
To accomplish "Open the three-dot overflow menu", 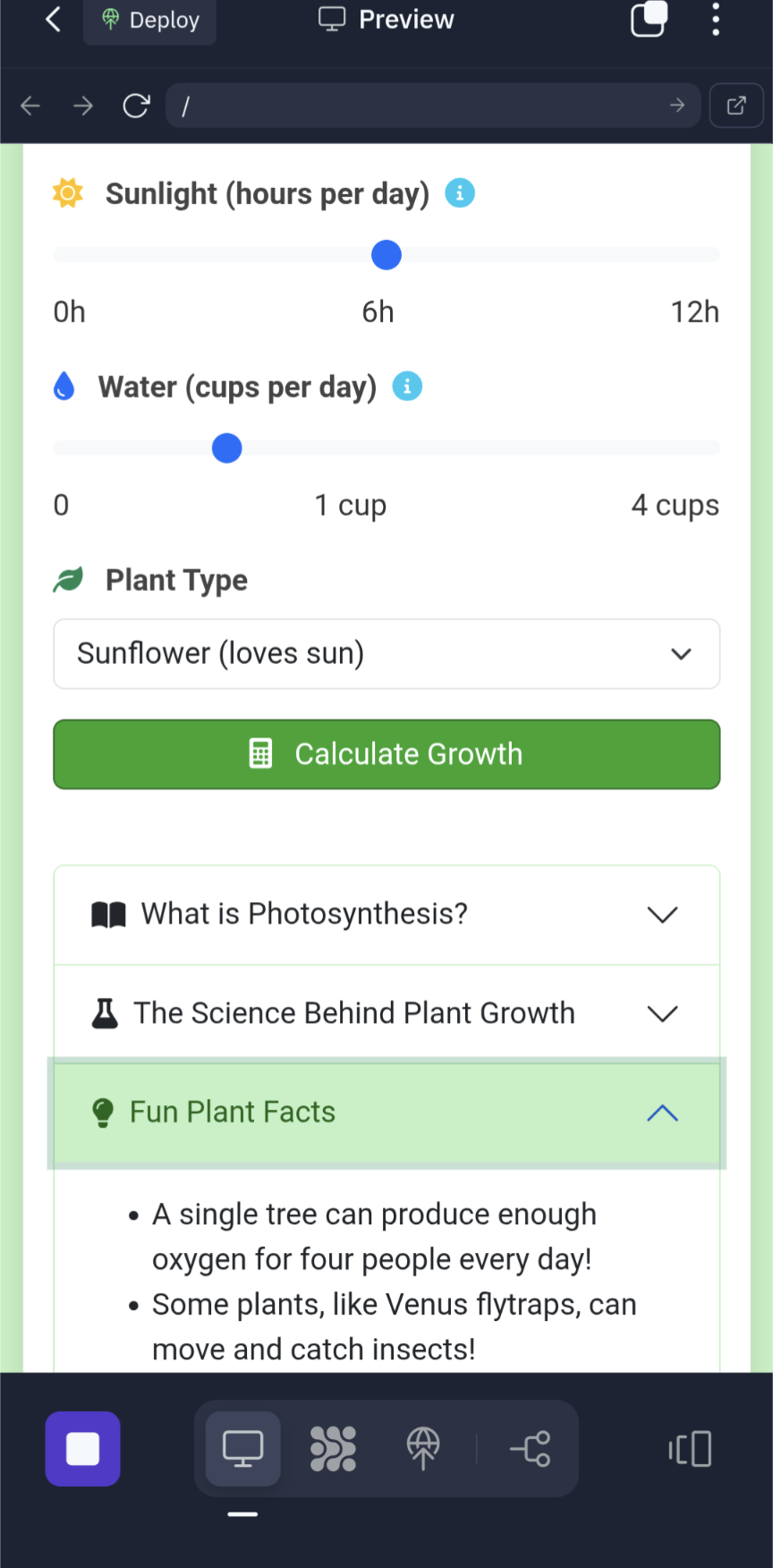I will point(716,19).
